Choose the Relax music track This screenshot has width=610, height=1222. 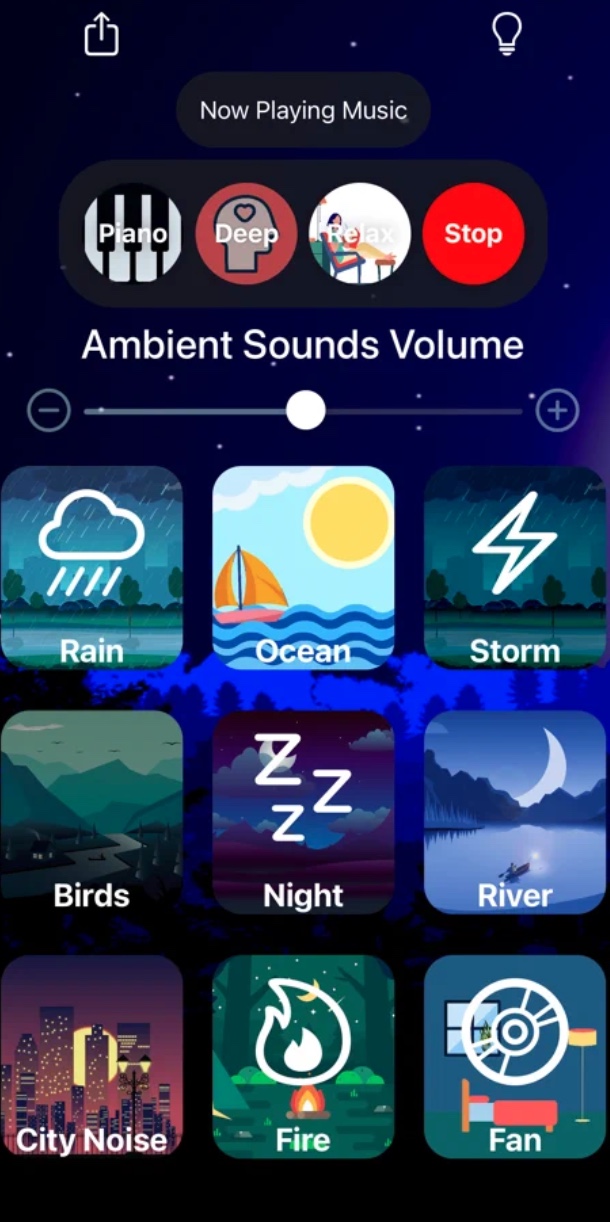[359, 234]
